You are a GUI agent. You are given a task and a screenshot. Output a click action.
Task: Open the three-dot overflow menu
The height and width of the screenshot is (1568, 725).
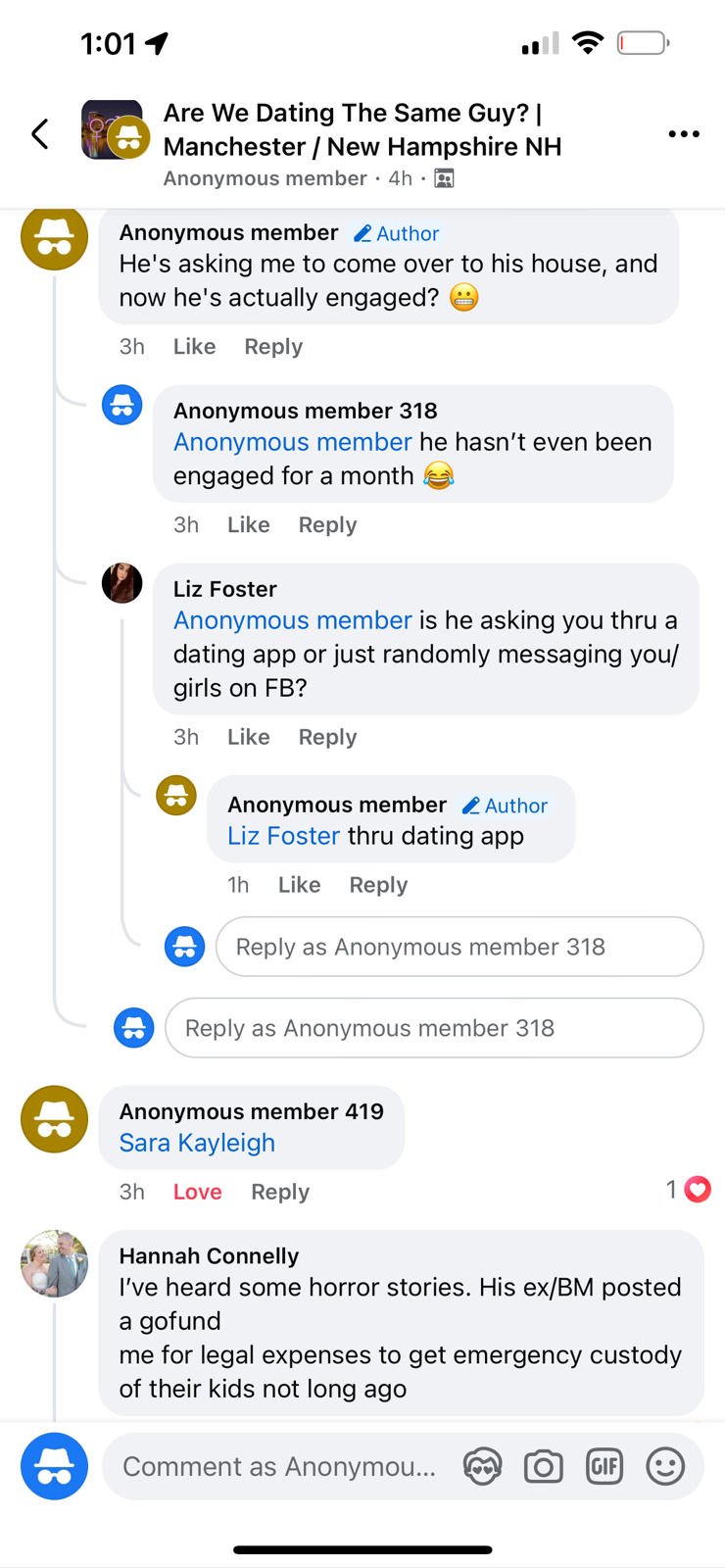pos(683,134)
